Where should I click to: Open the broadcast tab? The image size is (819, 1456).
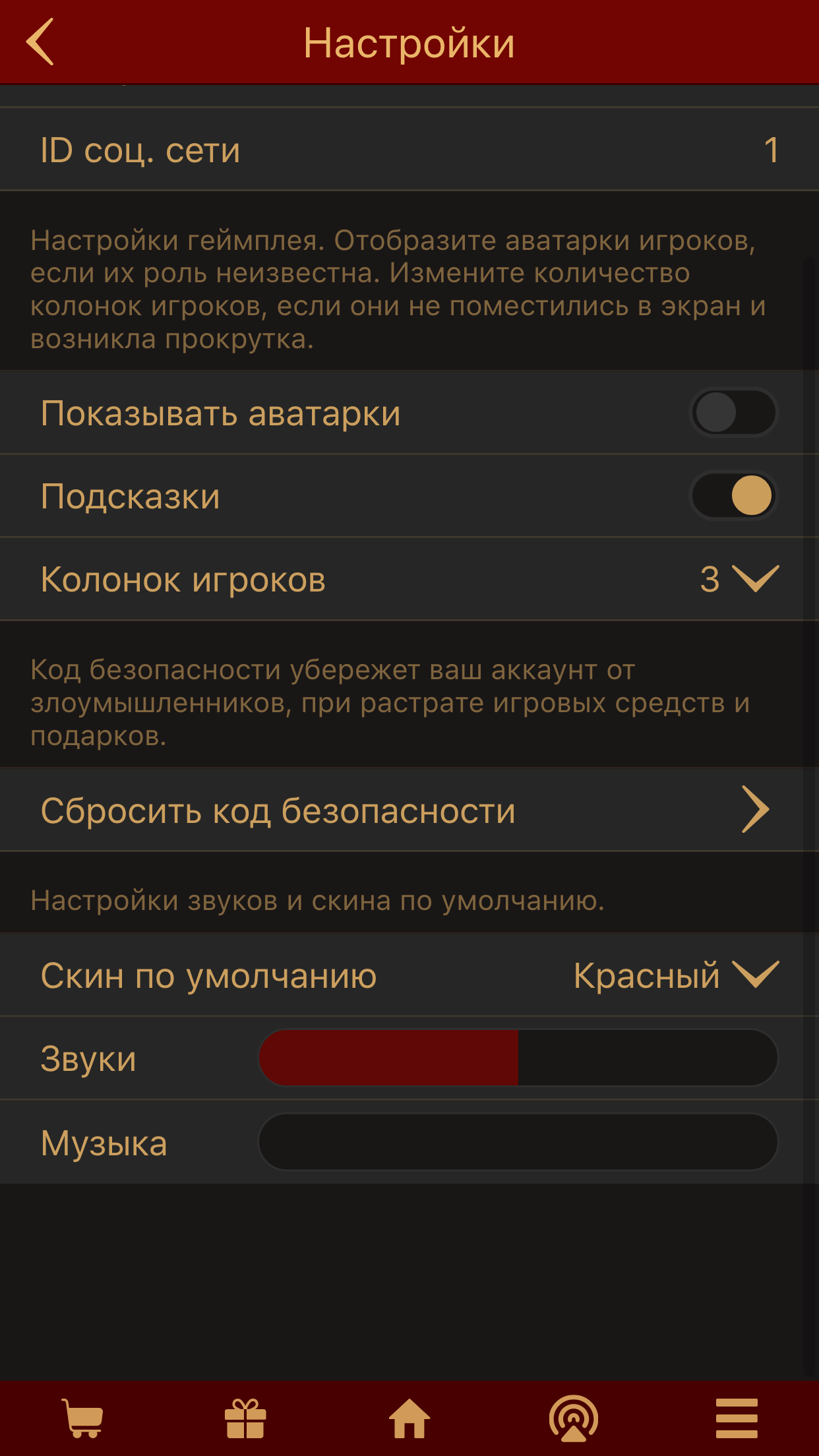[x=574, y=1418]
